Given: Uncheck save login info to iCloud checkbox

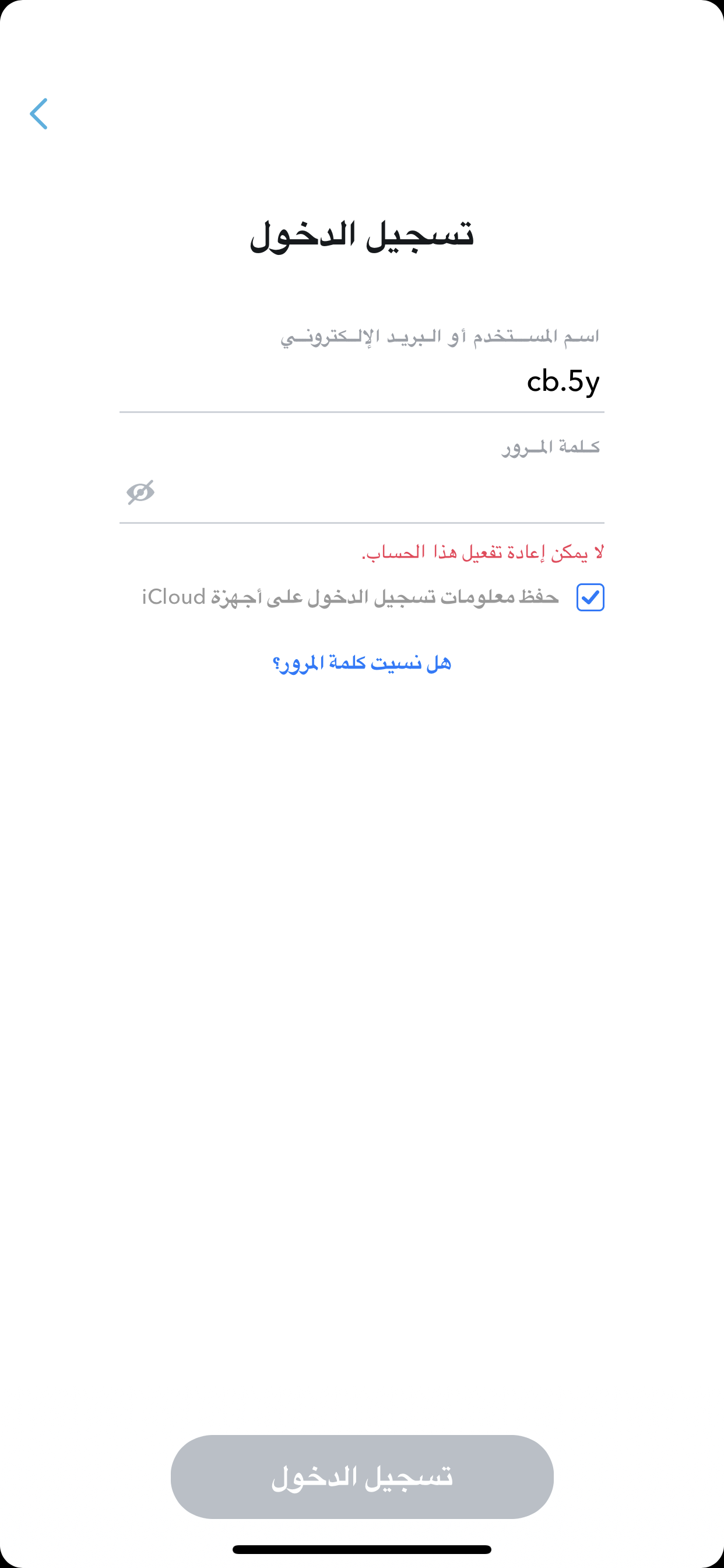Looking at the screenshot, I should pos(590,597).
